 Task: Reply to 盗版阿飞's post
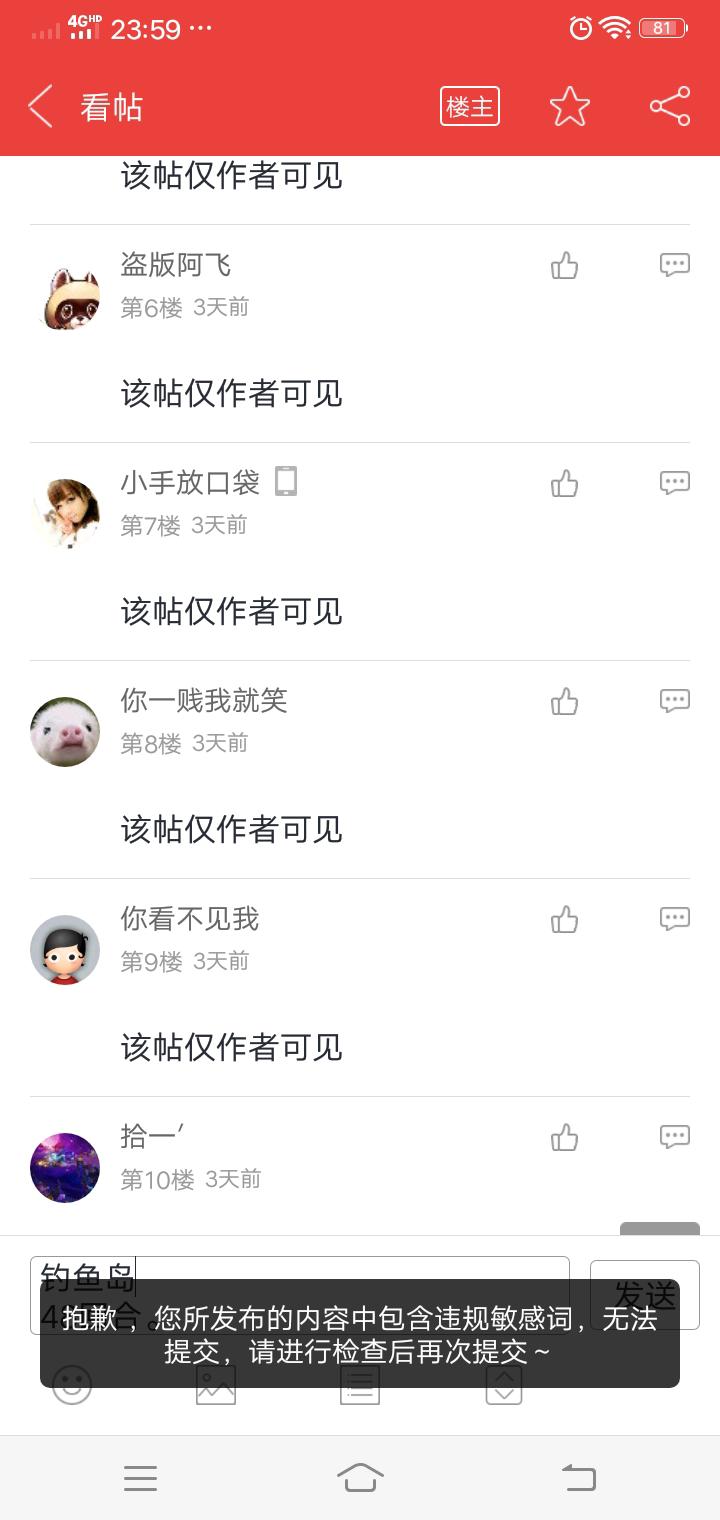[x=675, y=265]
